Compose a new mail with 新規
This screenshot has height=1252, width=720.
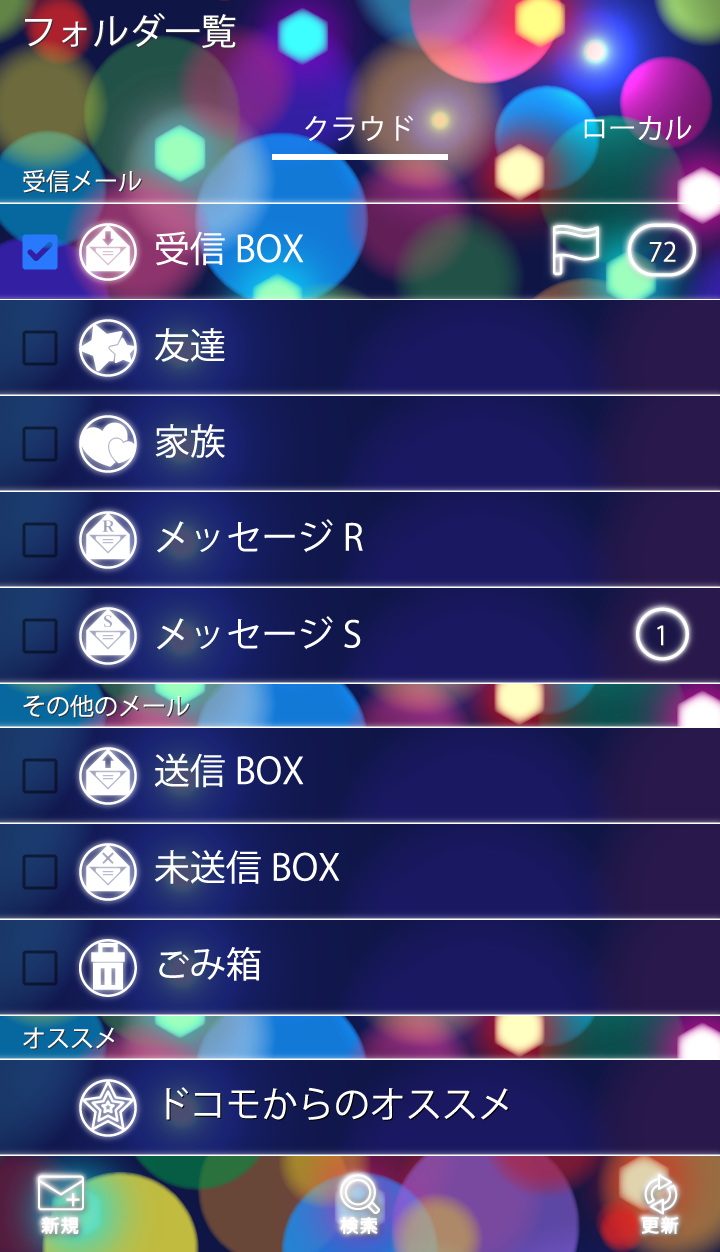pyautogui.click(x=60, y=1204)
